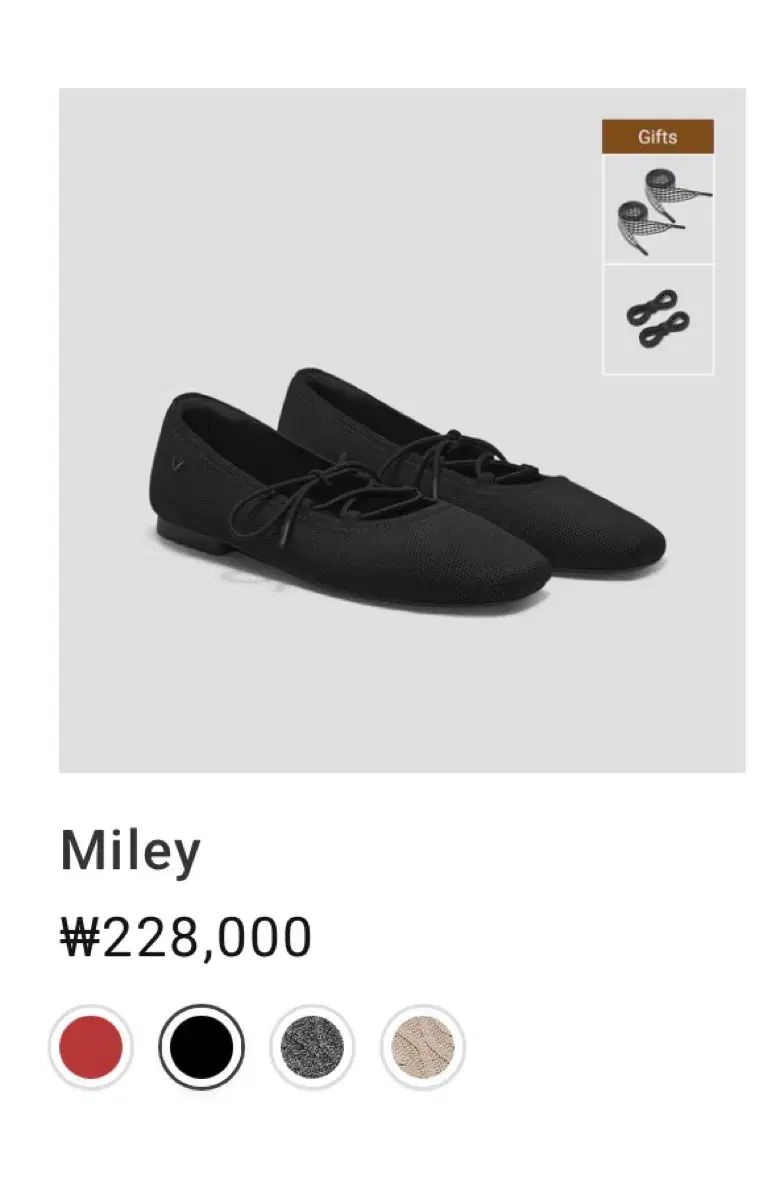This screenshot has width=784, height=1200.
Task: Select the black color swatch
Action: coord(201,1047)
